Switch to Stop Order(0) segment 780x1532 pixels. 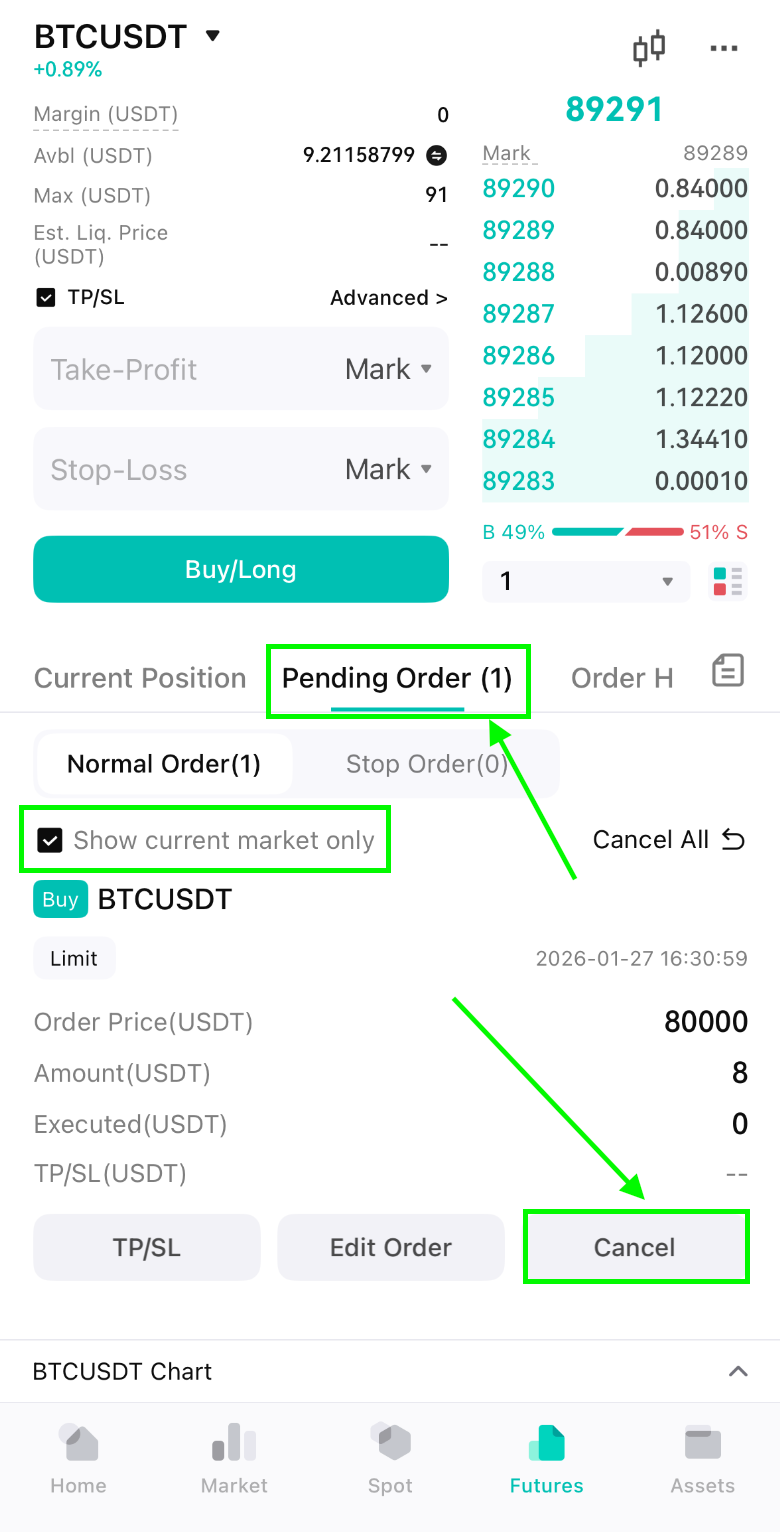427,764
